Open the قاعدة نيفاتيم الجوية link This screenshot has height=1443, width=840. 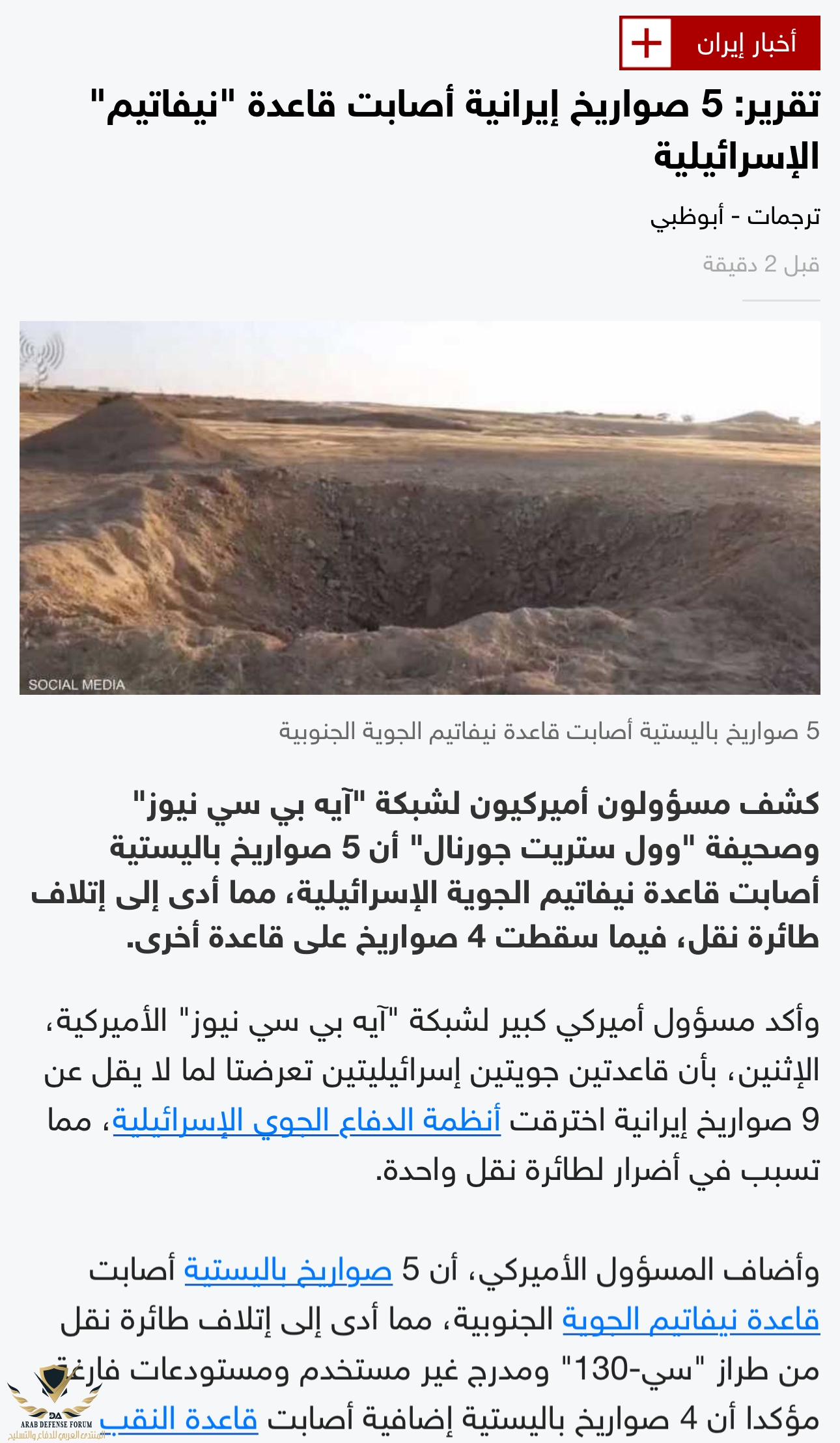pos(691,1319)
